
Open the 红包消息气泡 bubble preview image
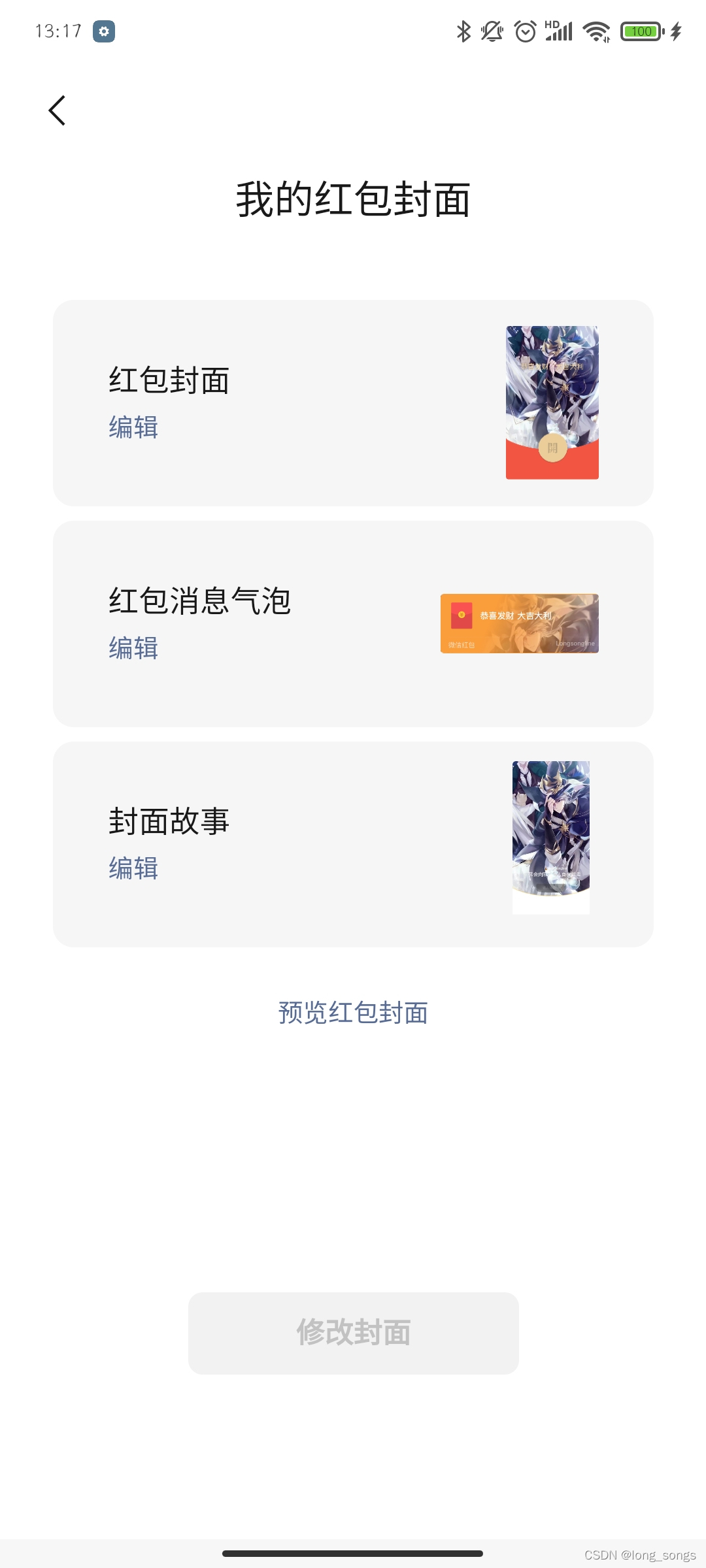pyautogui.click(x=520, y=623)
